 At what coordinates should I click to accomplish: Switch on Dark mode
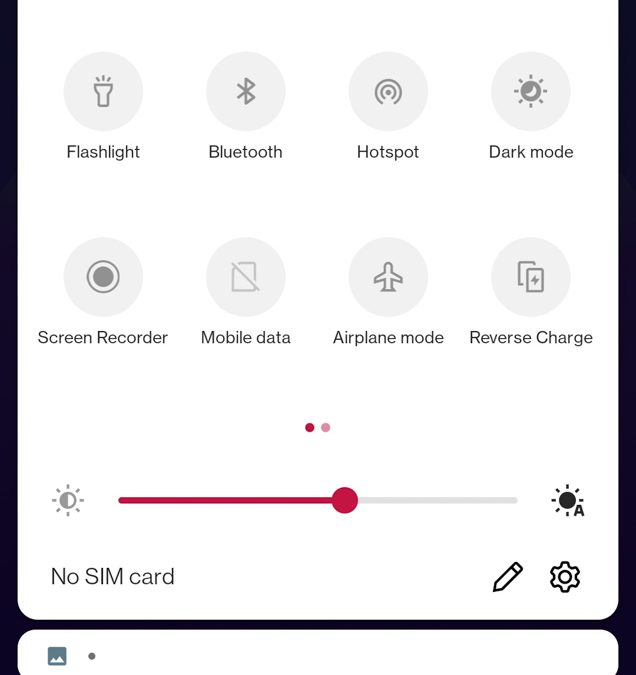(531, 92)
